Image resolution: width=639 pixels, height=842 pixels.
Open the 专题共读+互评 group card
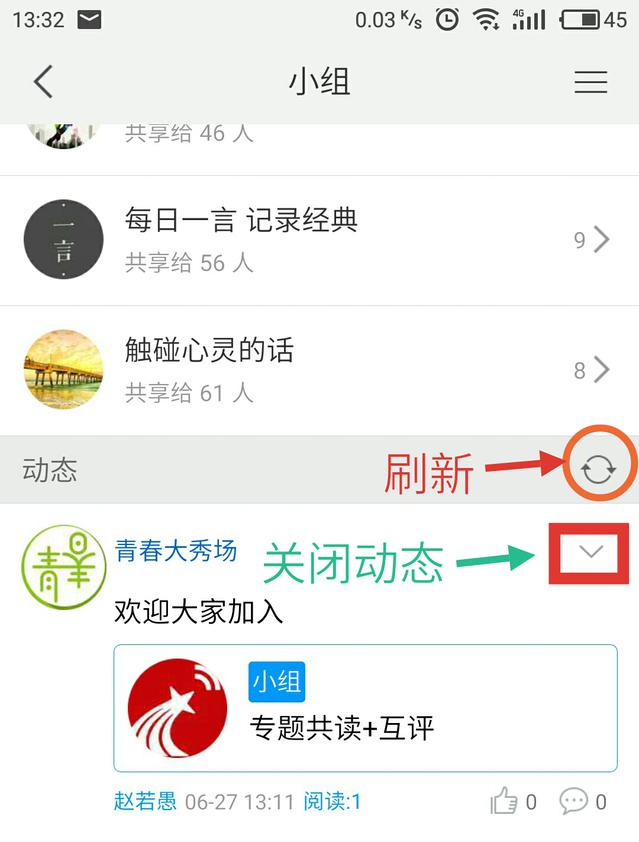click(x=365, y=708)
